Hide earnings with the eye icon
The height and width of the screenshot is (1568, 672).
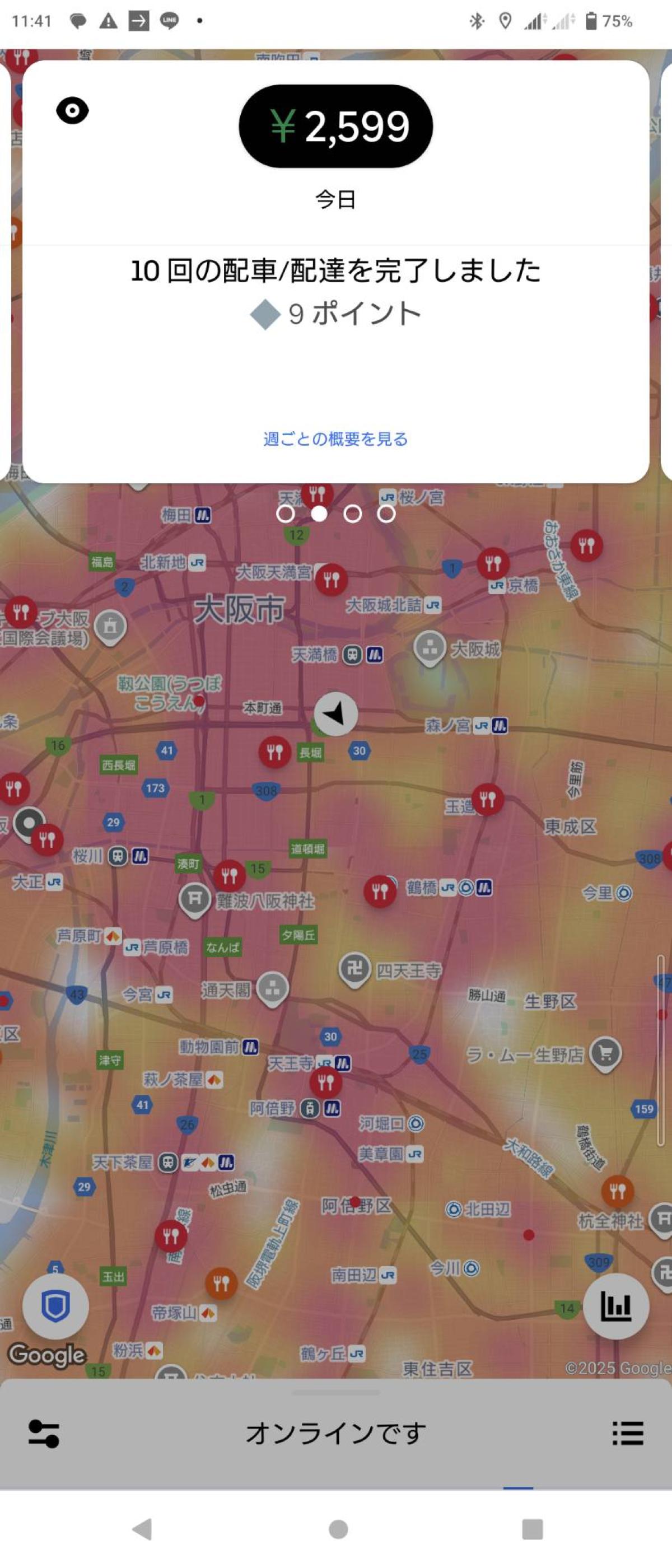pos(72,111)
